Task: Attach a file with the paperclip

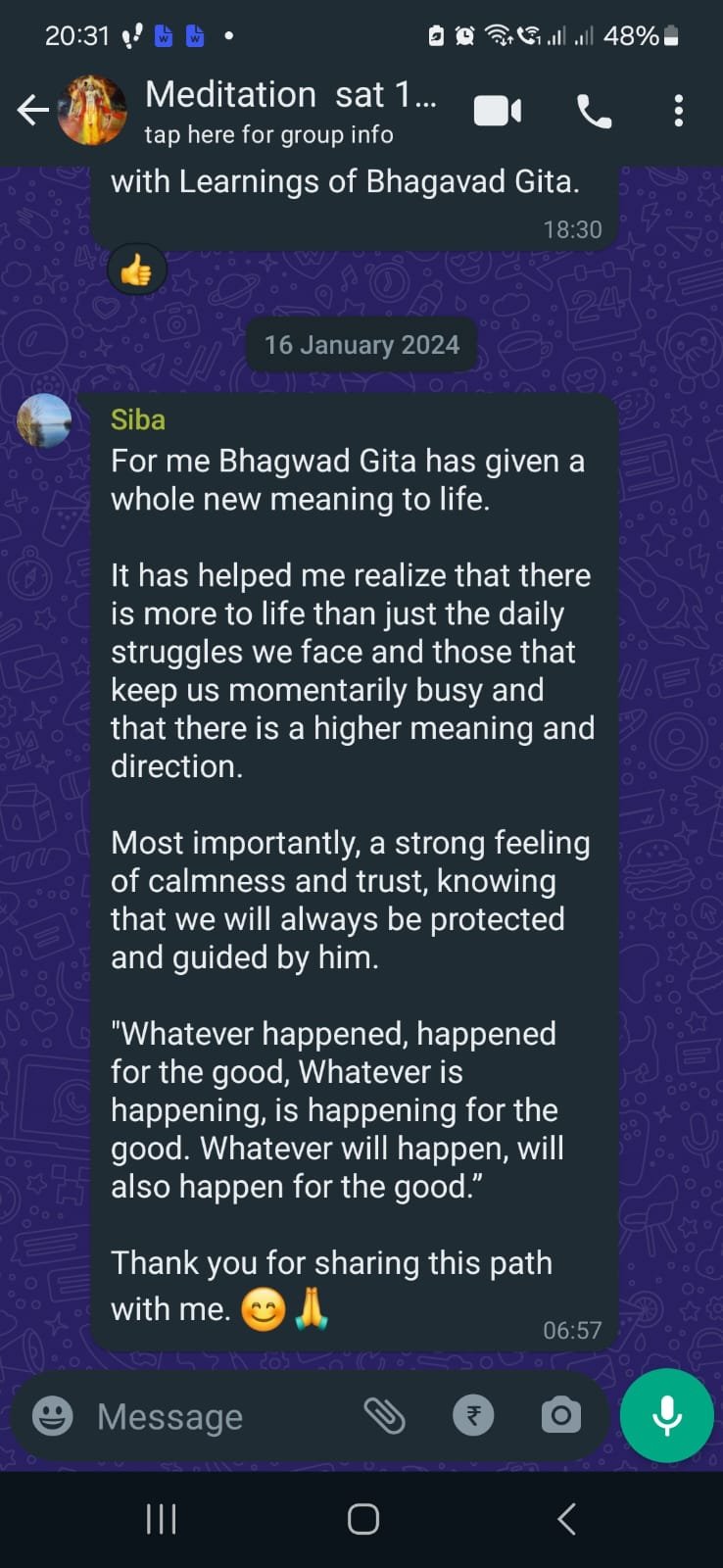Action: coord(385,1416)
